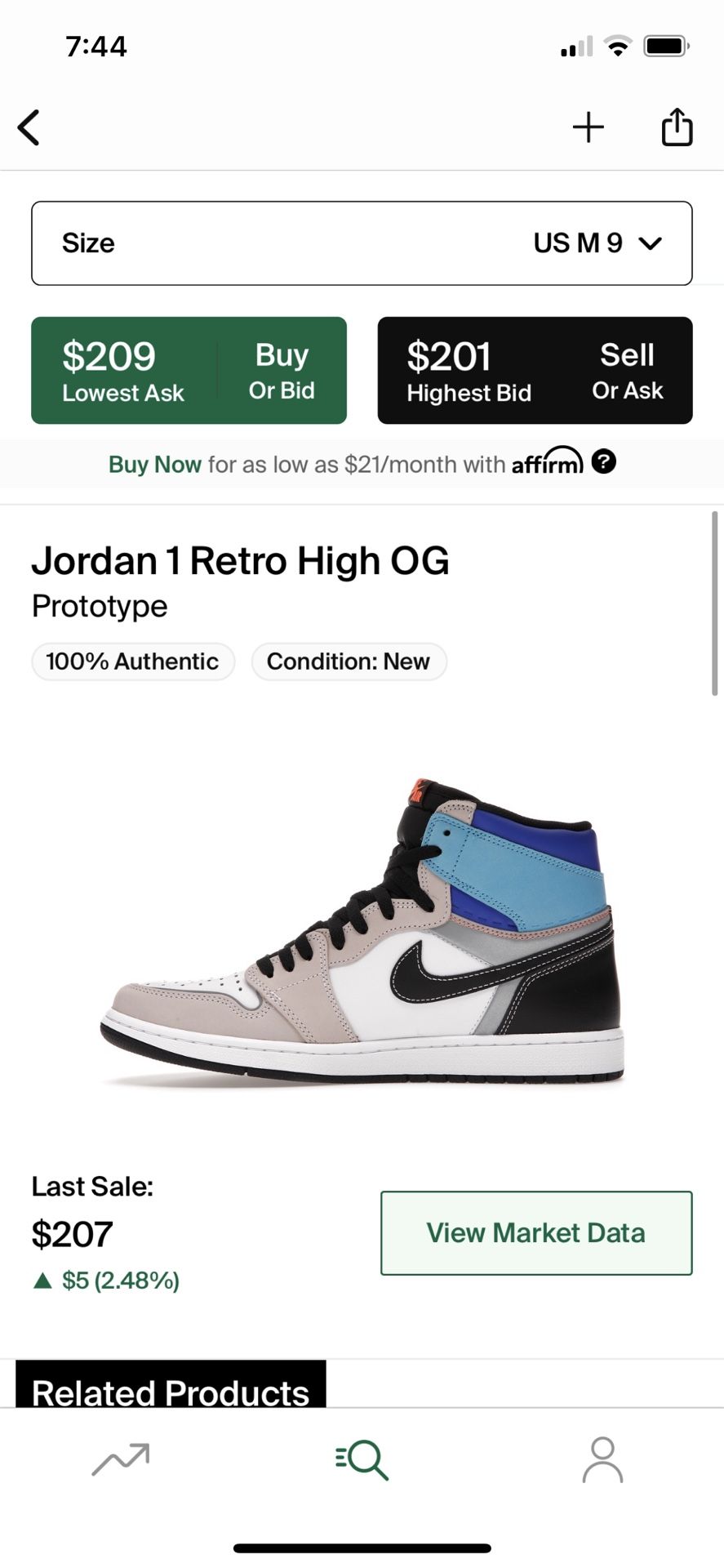Image resolution: width=724 pixels, height=1568 pixels.
Task: Open the profile icon in bottom navigation
Action: click(602, 1459)
